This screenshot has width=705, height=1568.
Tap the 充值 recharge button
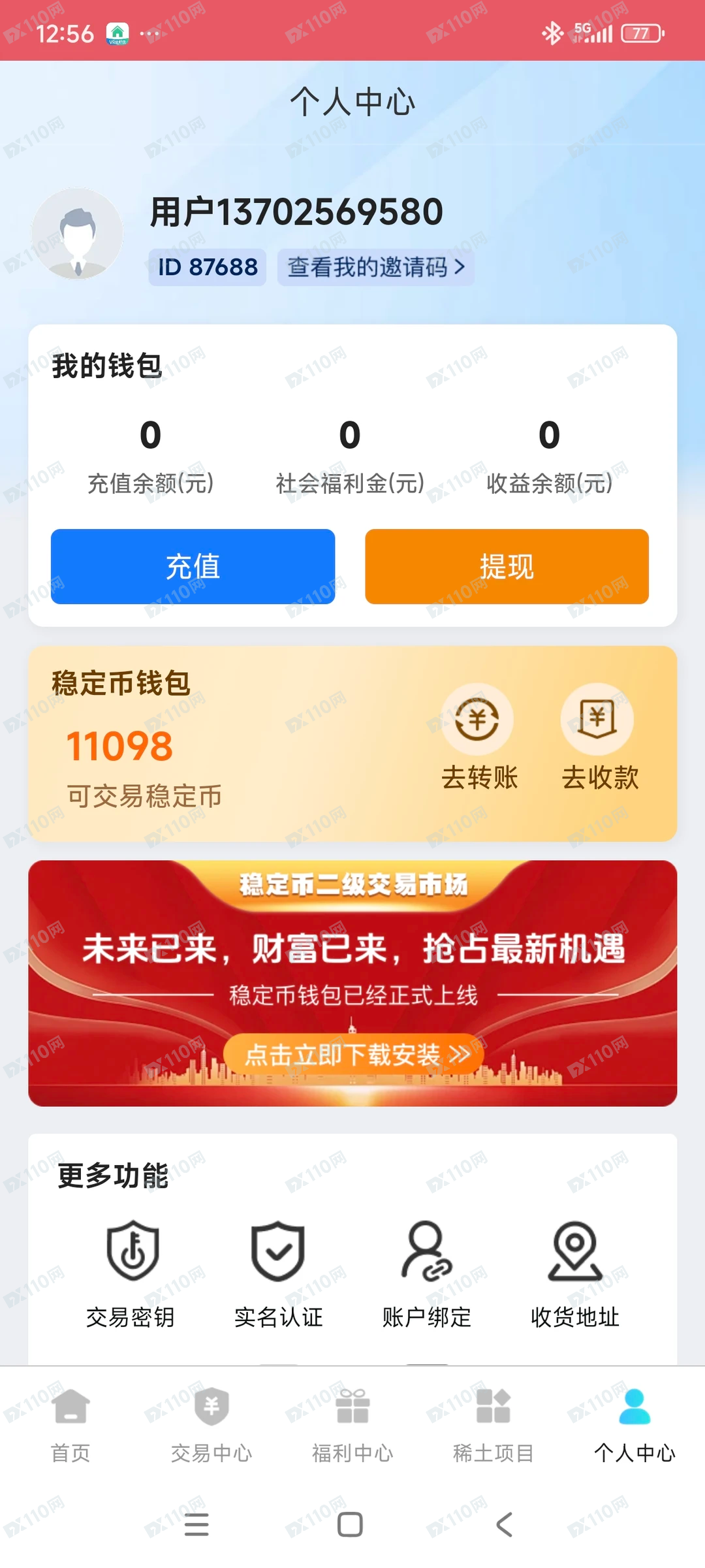point(193,566)
